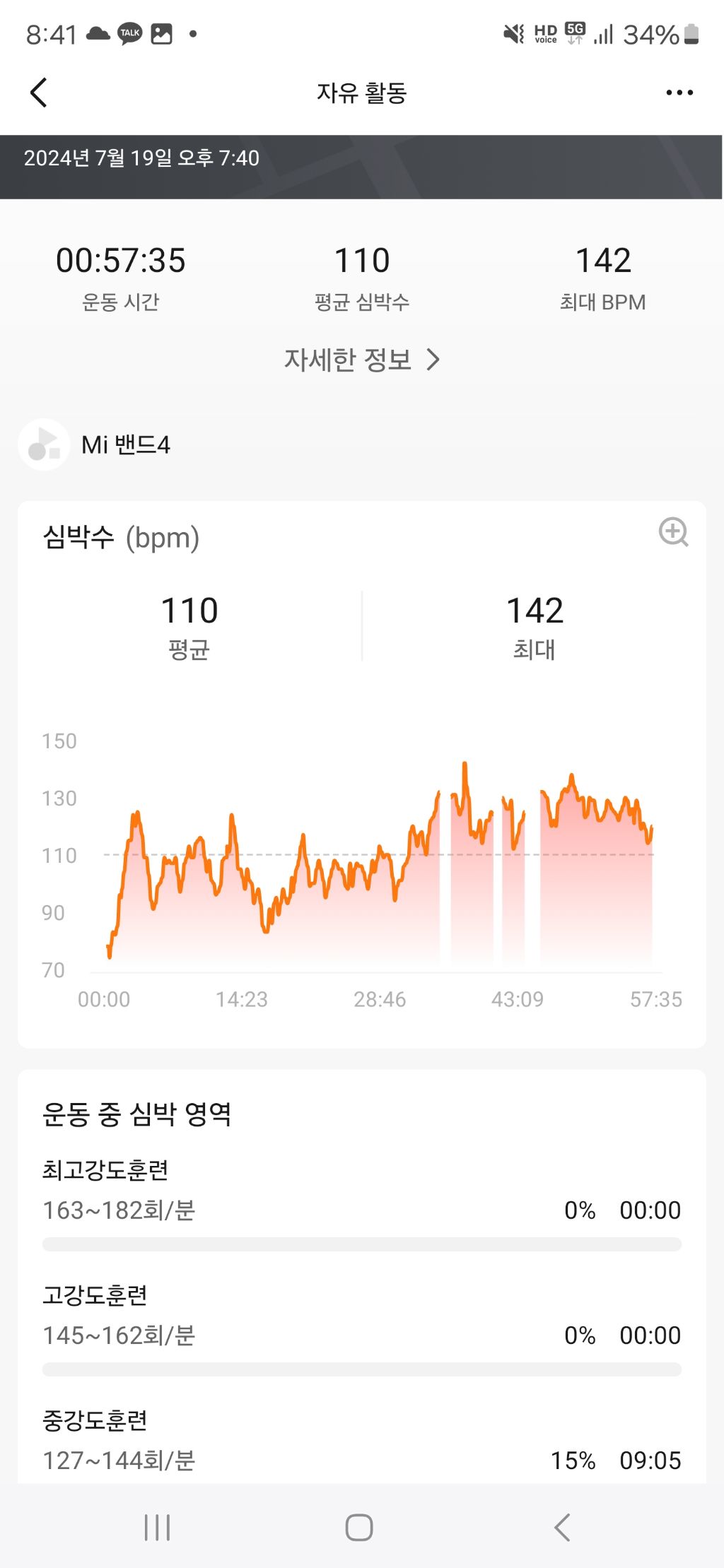The image size is (724, 1568).
Task: Open the three-dot options menu
Action: [677, 93]
